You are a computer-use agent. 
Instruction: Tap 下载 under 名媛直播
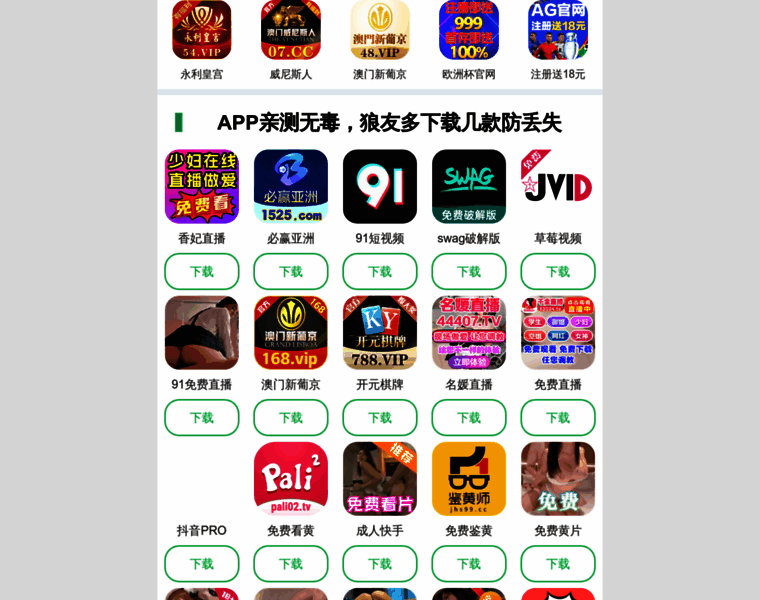(468, 417)
